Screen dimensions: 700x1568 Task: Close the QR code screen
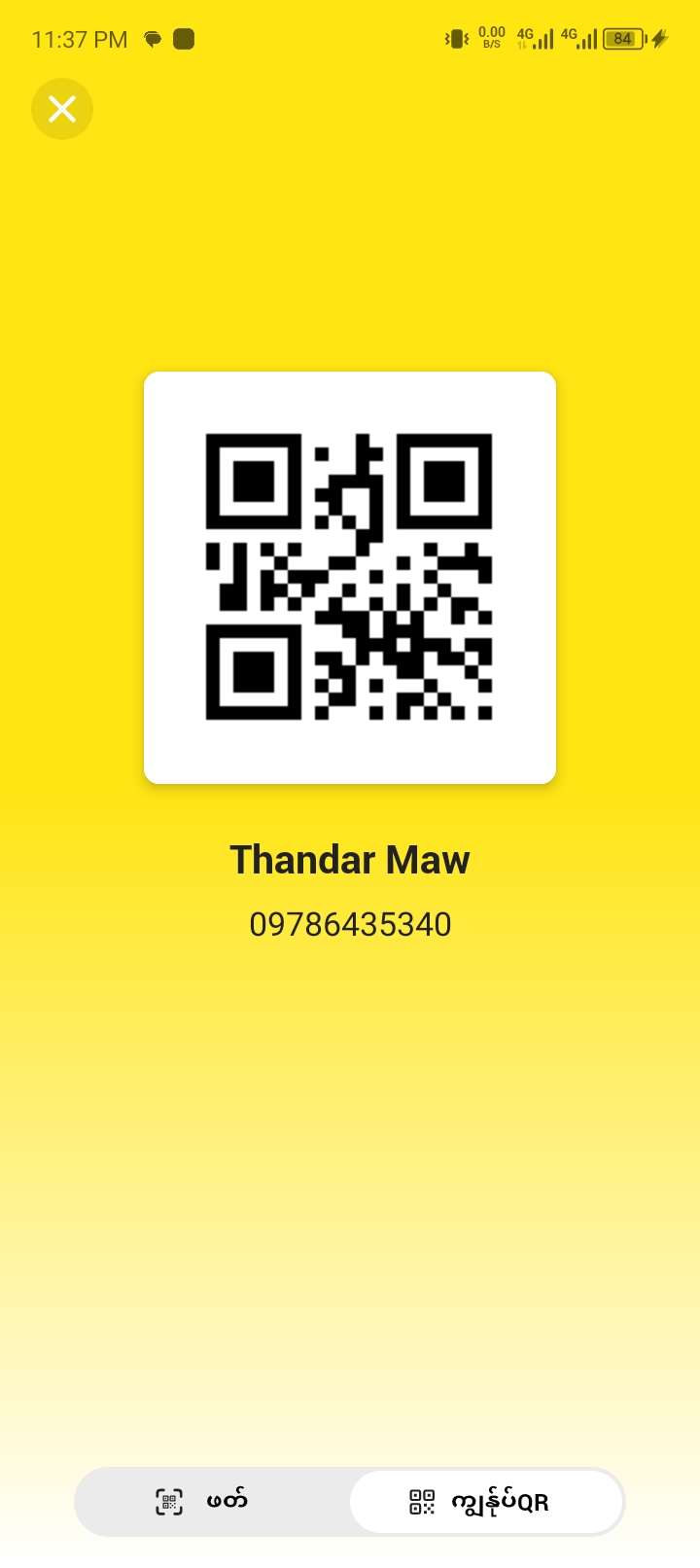coord(62,109)
